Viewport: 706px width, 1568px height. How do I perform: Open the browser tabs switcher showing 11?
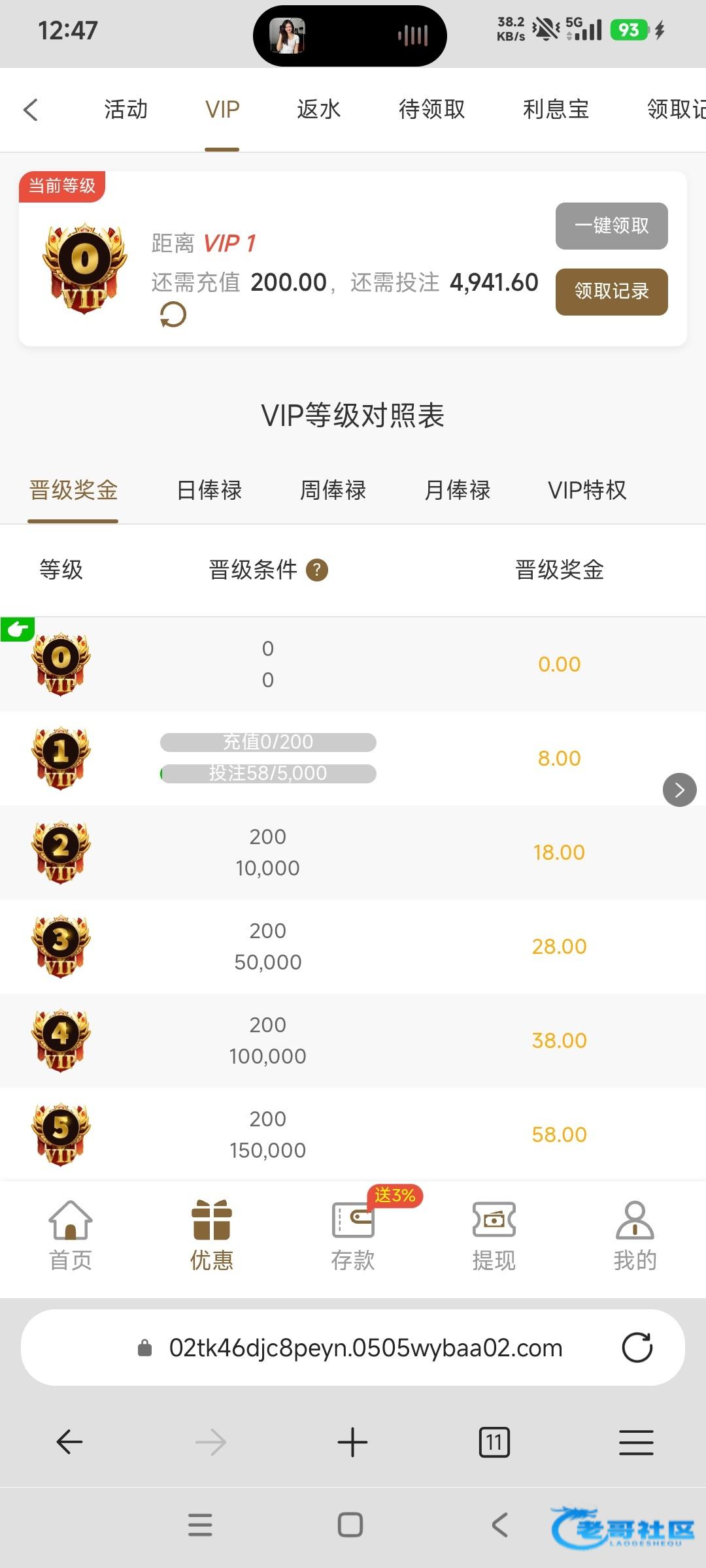click(x=494, y=1442)
